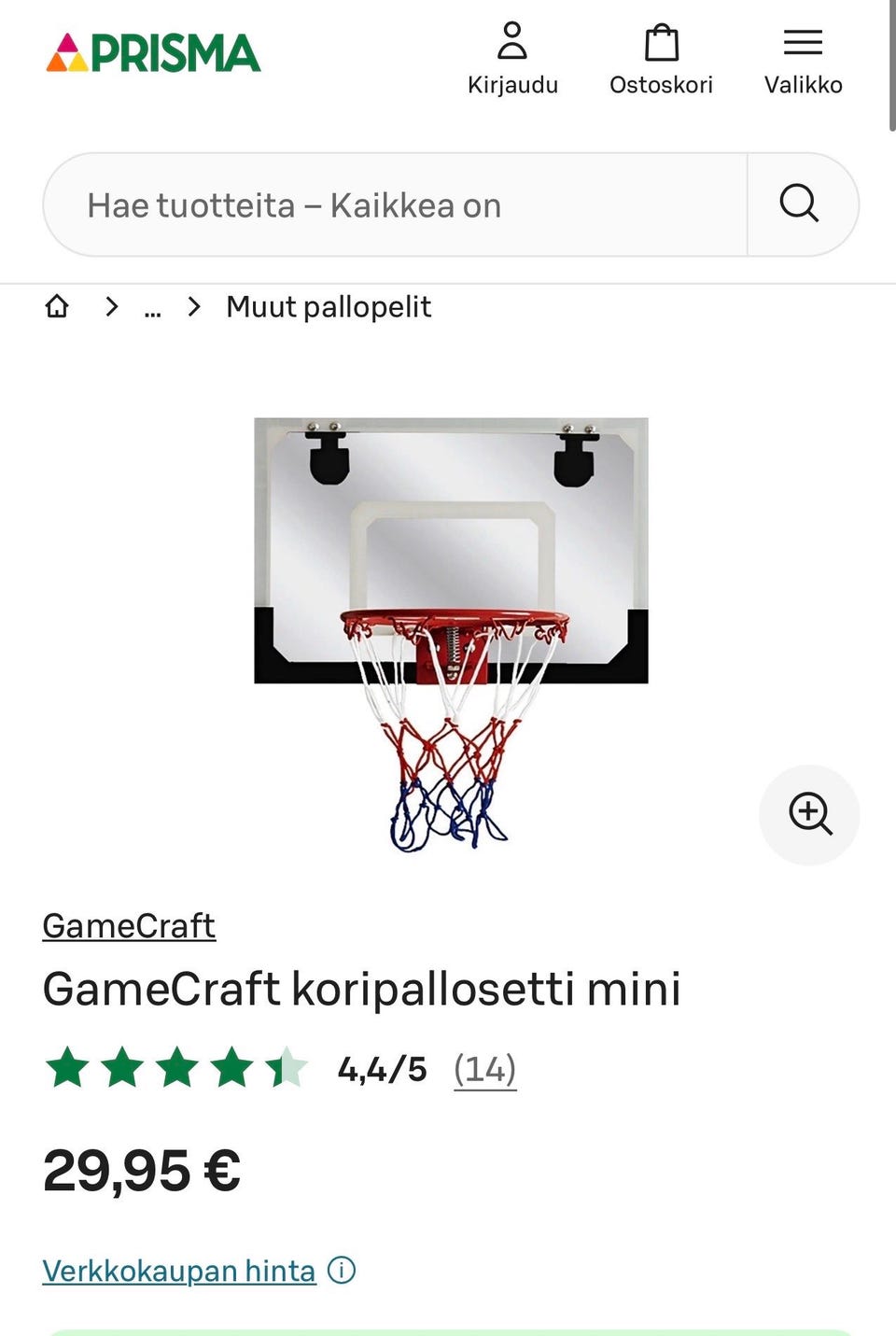Click the home icon in the breadcrumb
The width and height of the screenshot is (896, 1336).
coord(57,306)
